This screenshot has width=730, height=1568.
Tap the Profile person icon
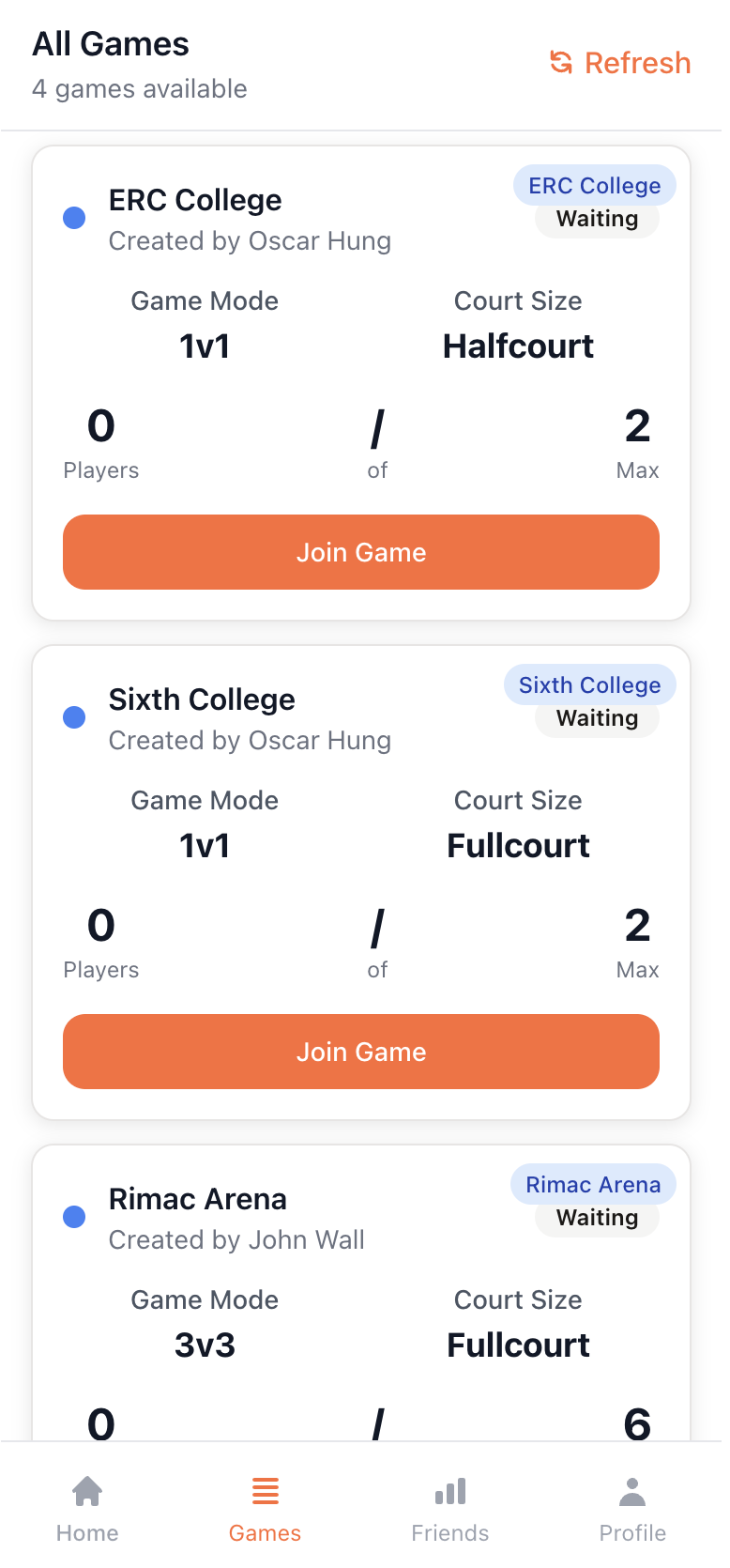(632, 1490)
